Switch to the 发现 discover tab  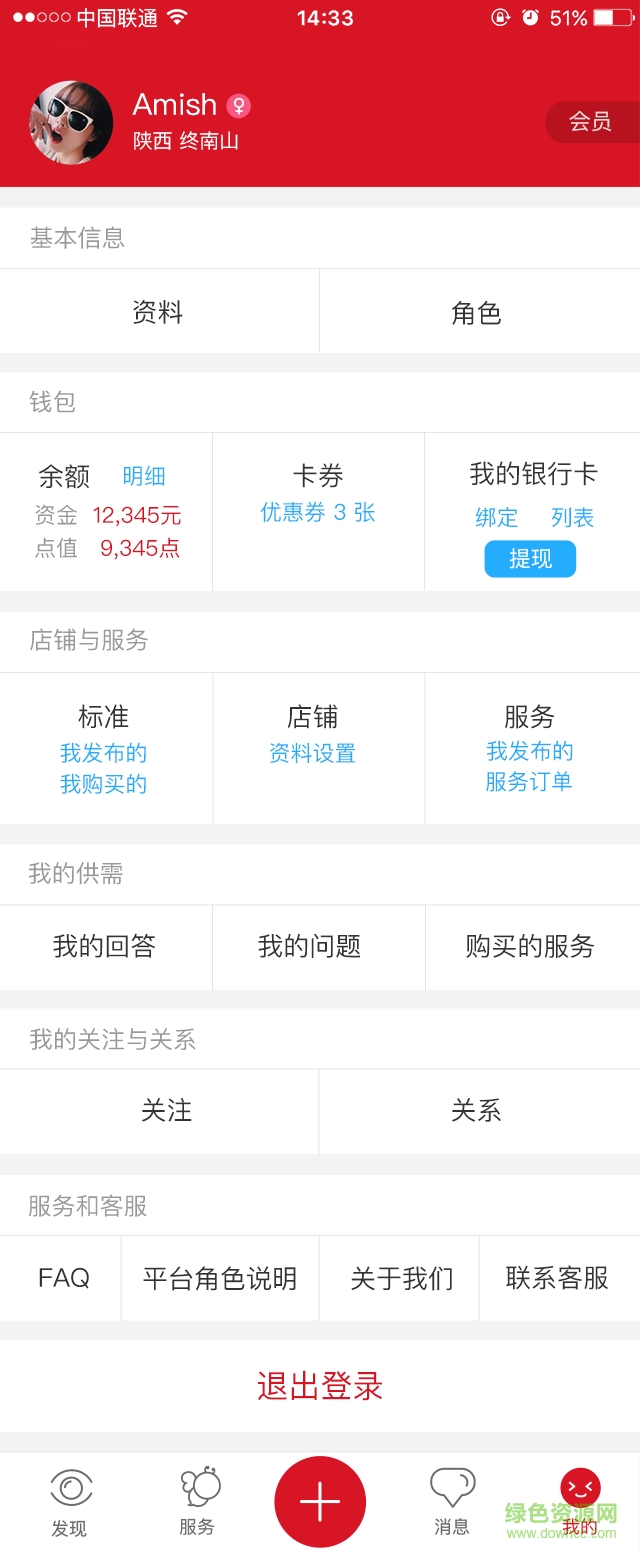[x=70, y=1502]
